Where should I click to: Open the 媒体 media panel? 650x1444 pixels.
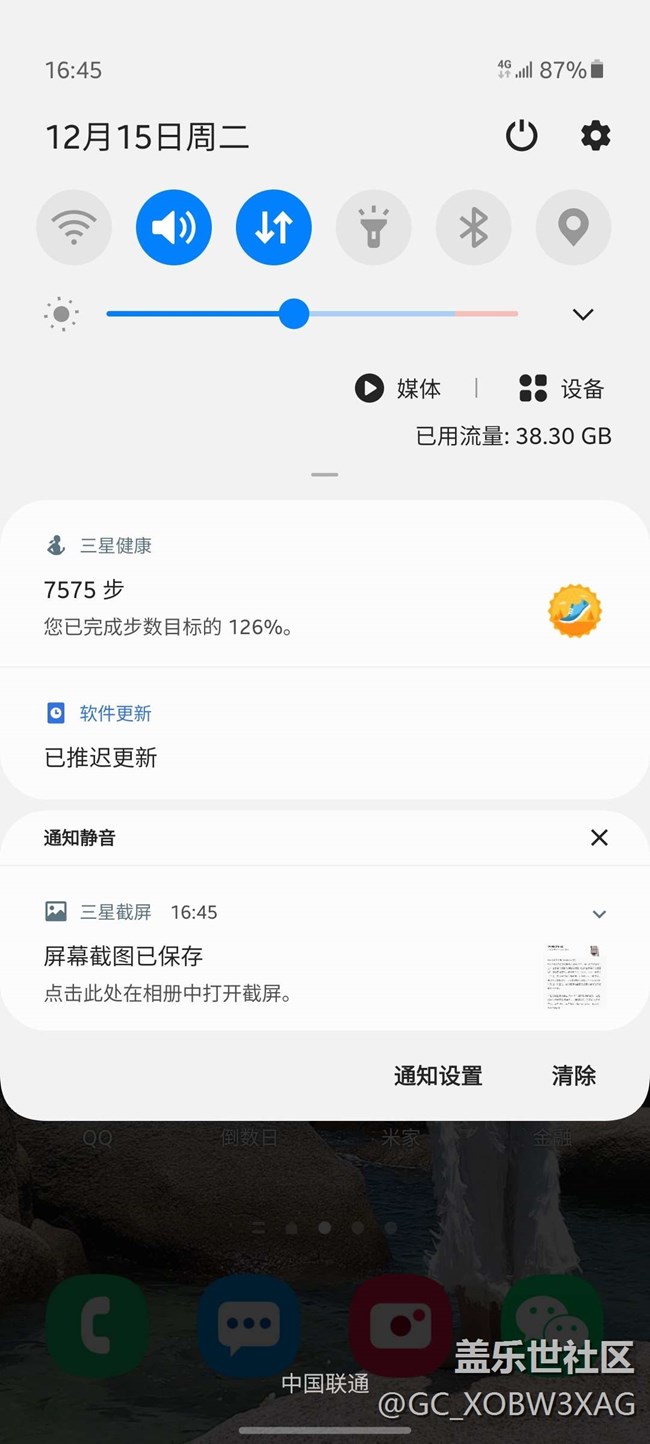tap(398, 388)
